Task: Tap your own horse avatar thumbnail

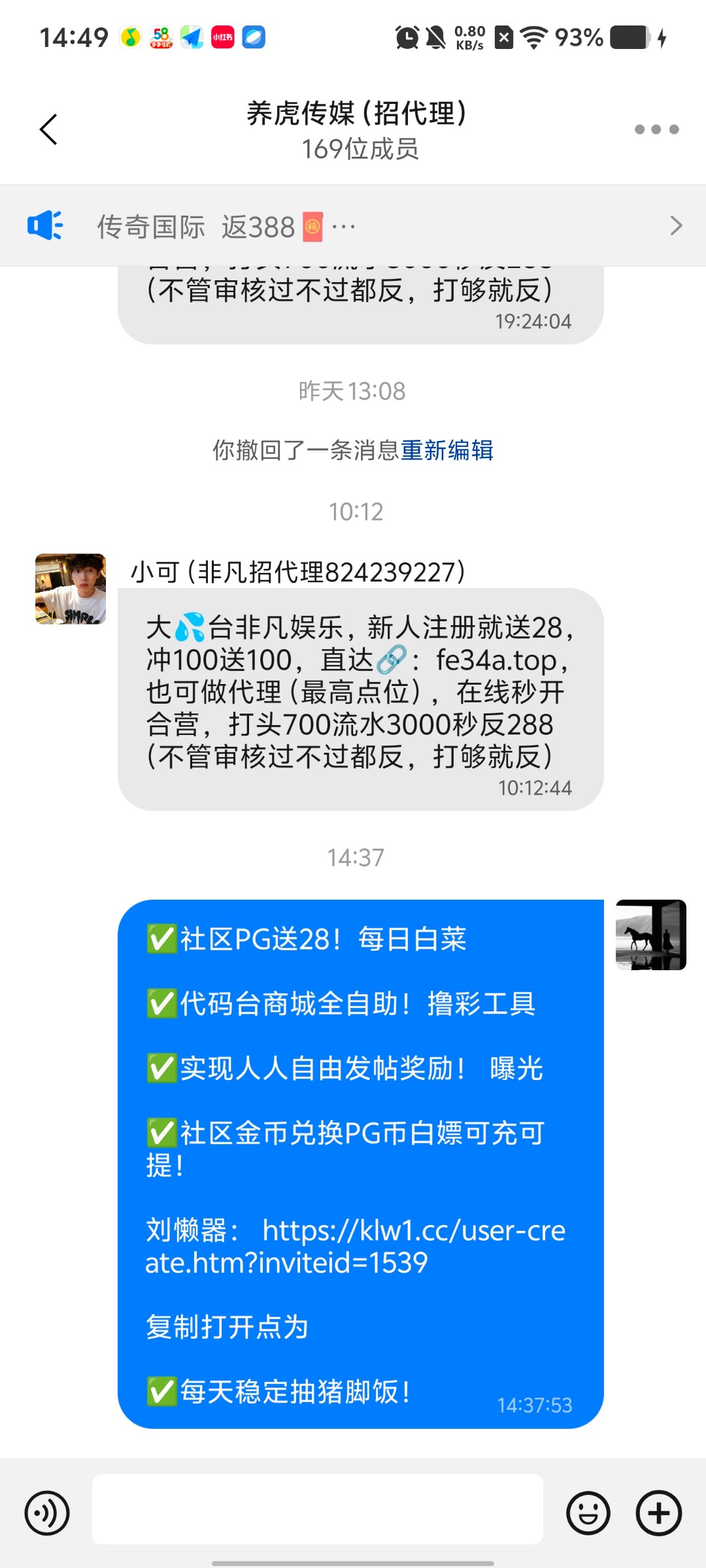Action: point(650,934)
